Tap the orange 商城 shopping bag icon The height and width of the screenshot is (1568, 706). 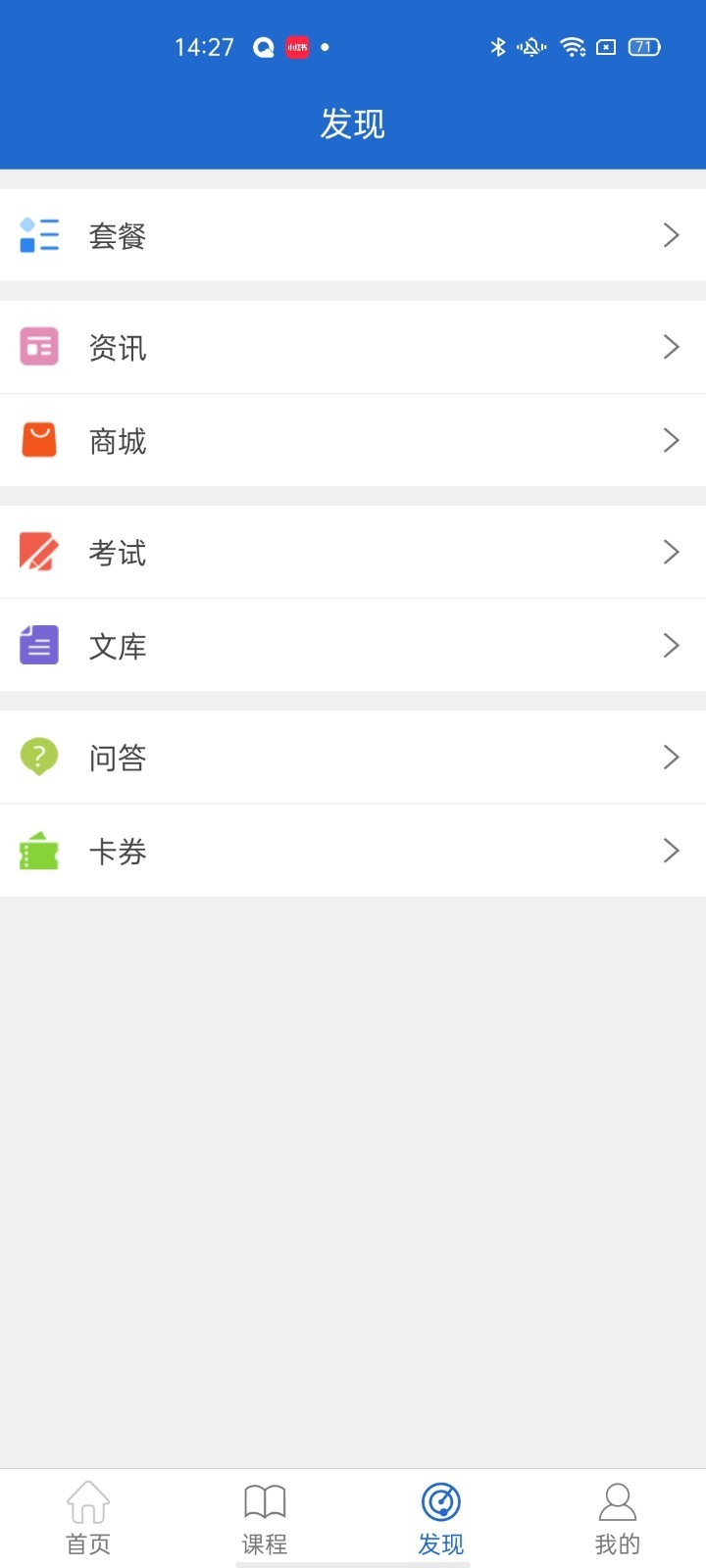coord(38,440)
